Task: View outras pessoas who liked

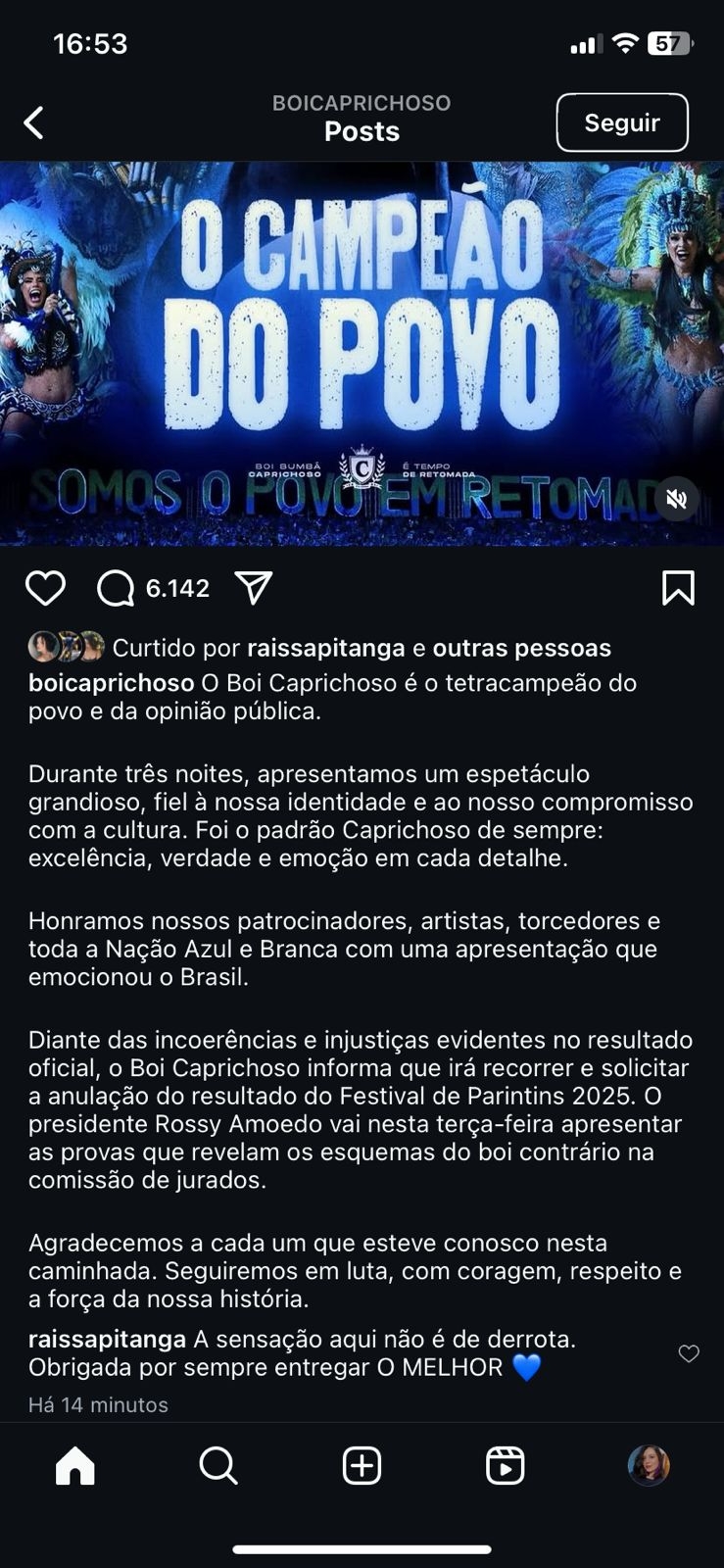Action: click(x=521, y=648)
